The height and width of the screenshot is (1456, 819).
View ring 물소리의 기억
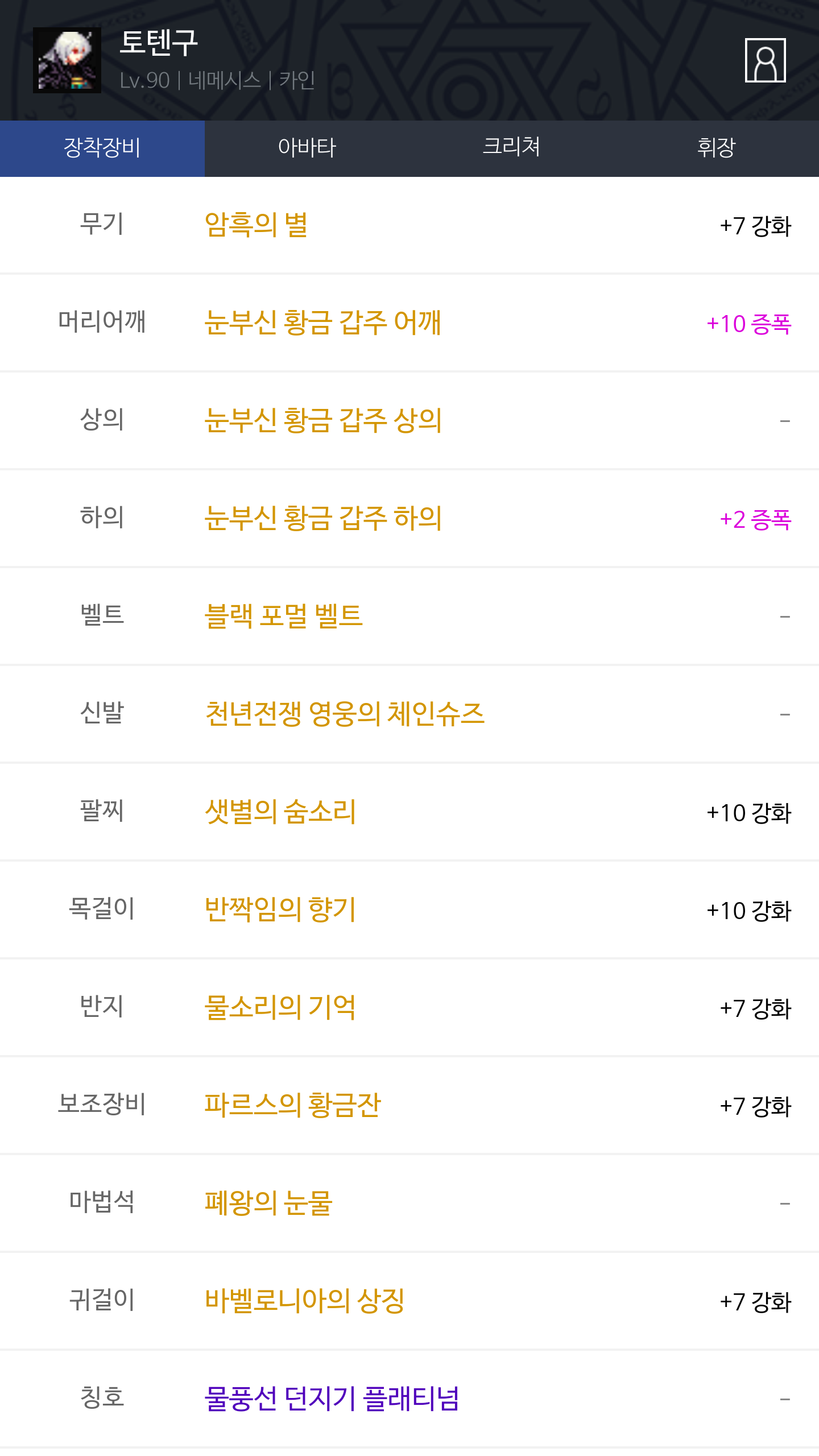[x=280, y=1007]
